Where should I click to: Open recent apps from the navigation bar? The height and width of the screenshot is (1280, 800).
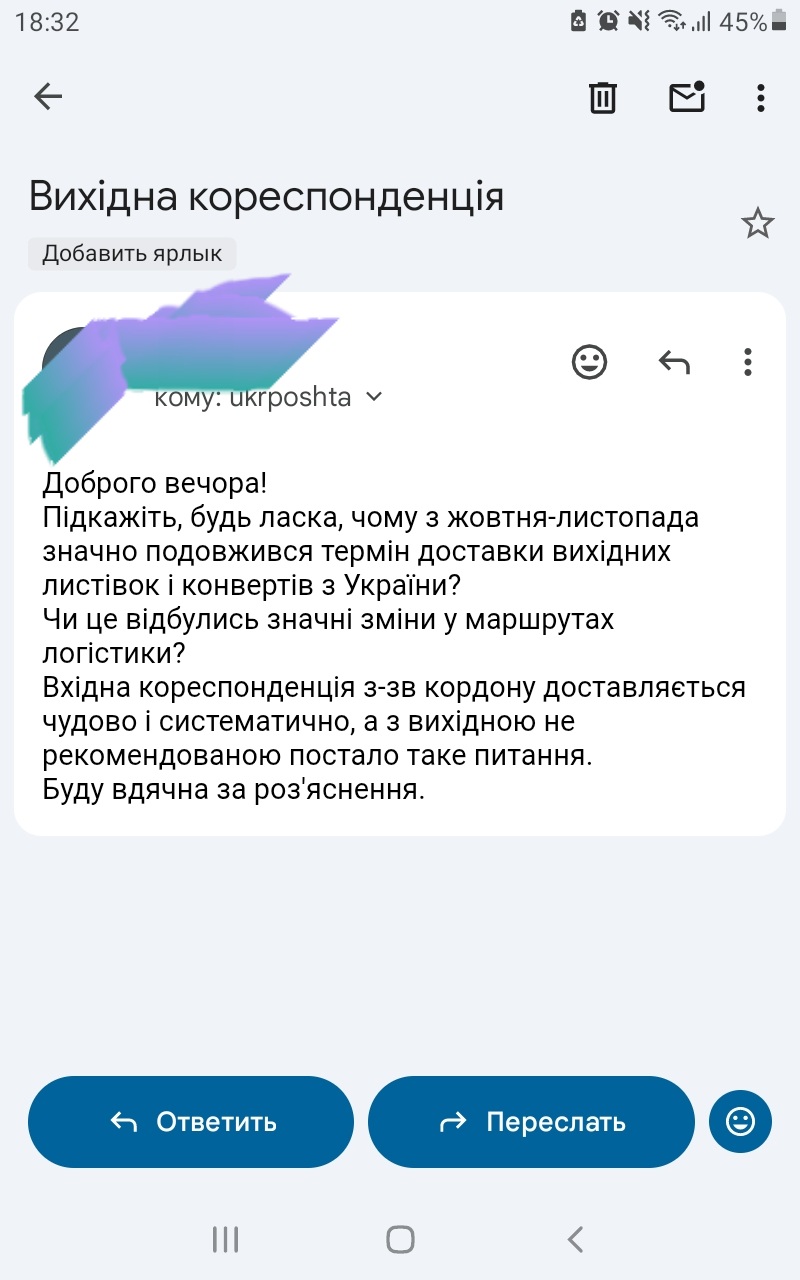(225, 1240)
